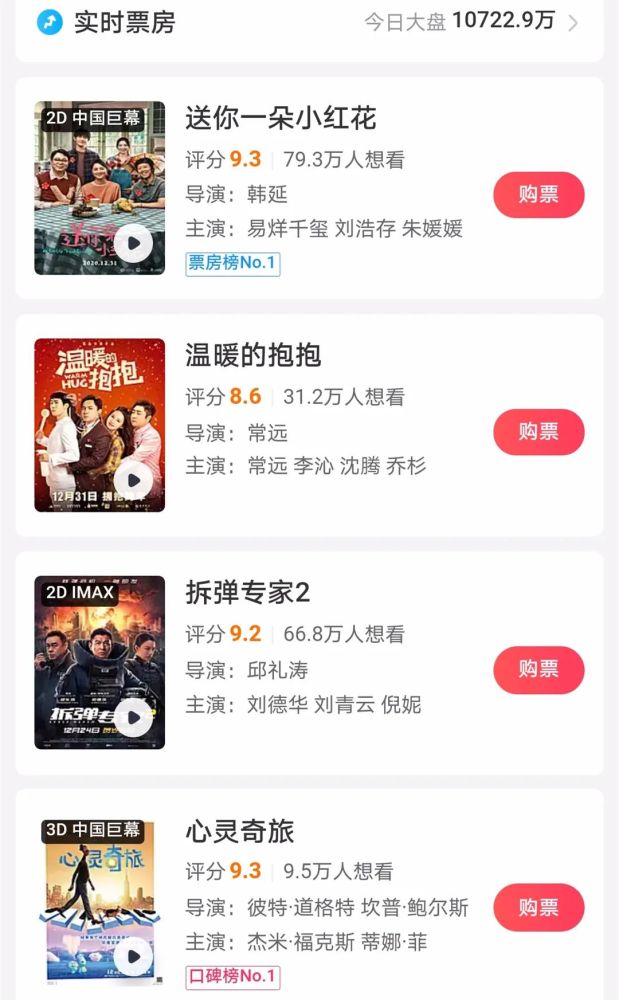Open the 实时票房 box office details
Viewport: 619px width, 1000px height.
(x=572, y=23)
